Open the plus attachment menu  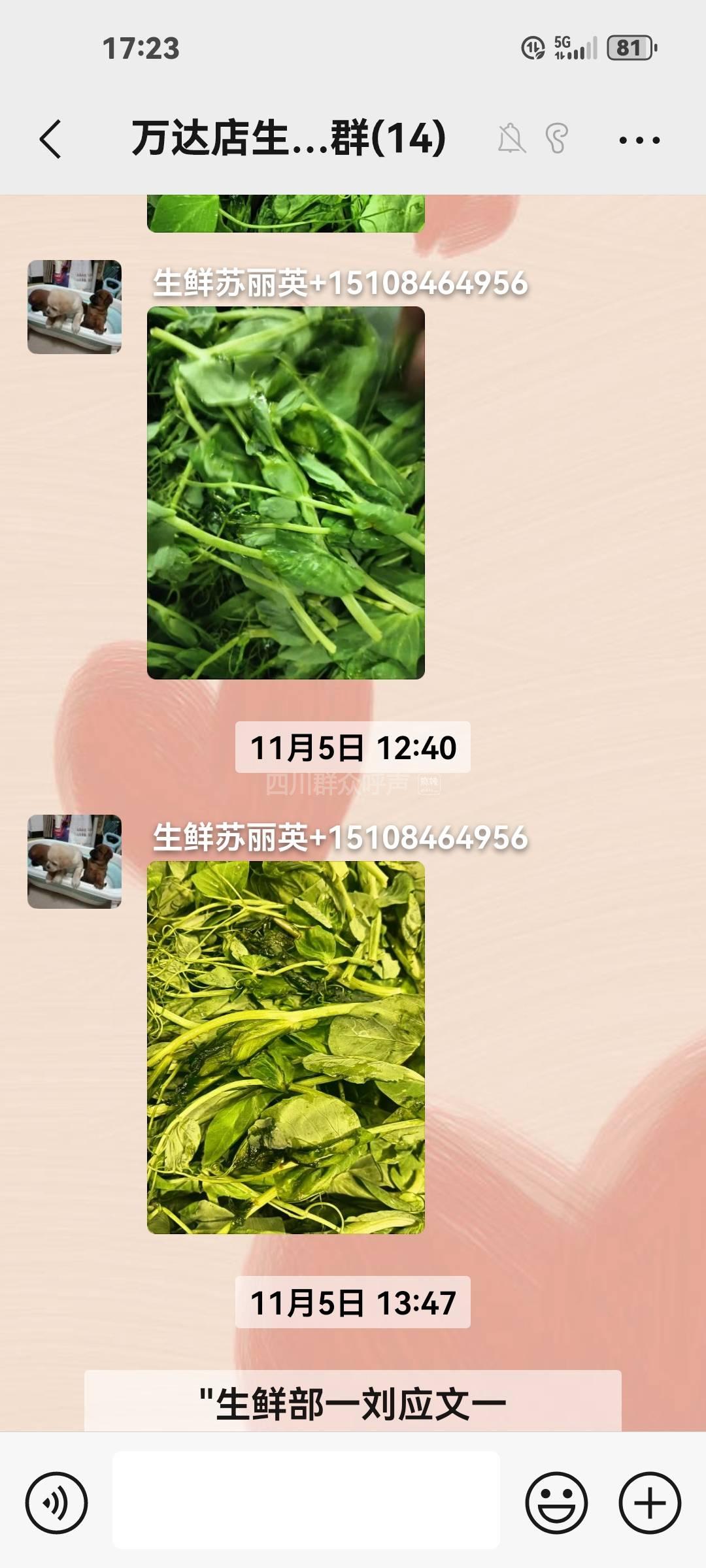point(650,1503)
